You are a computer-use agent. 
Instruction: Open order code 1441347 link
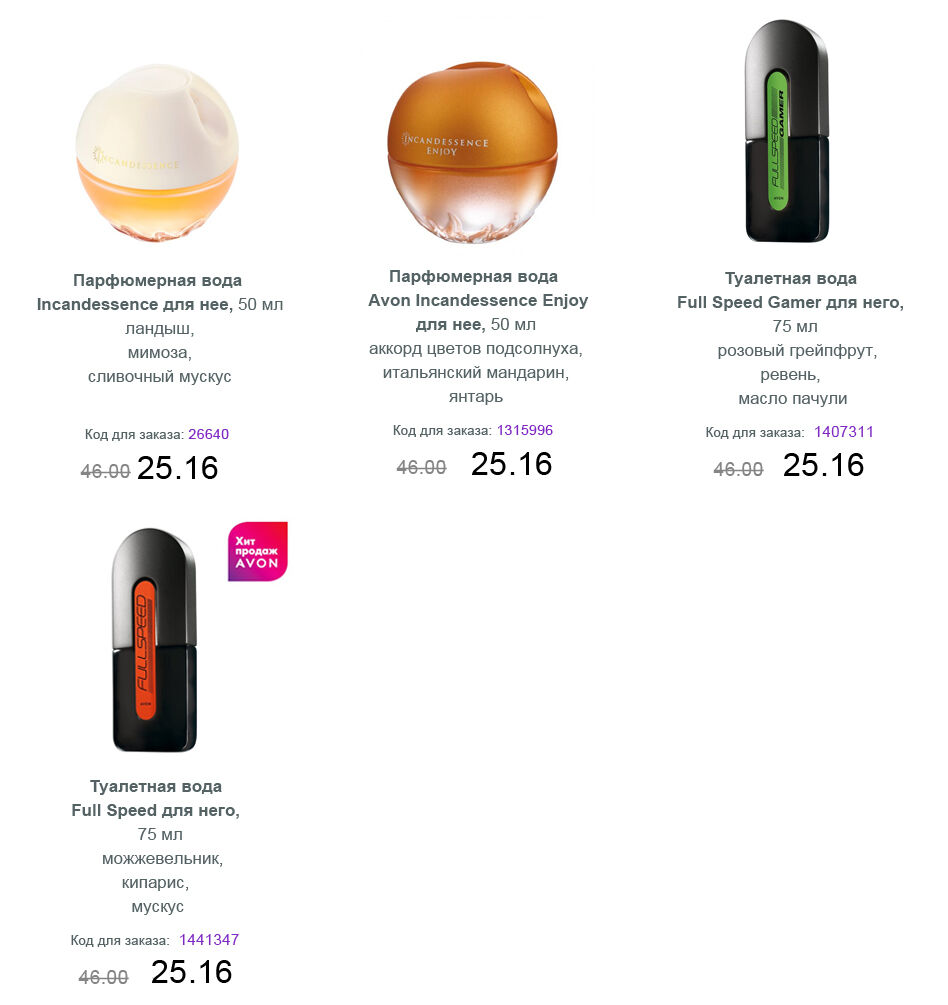(208, 940)
